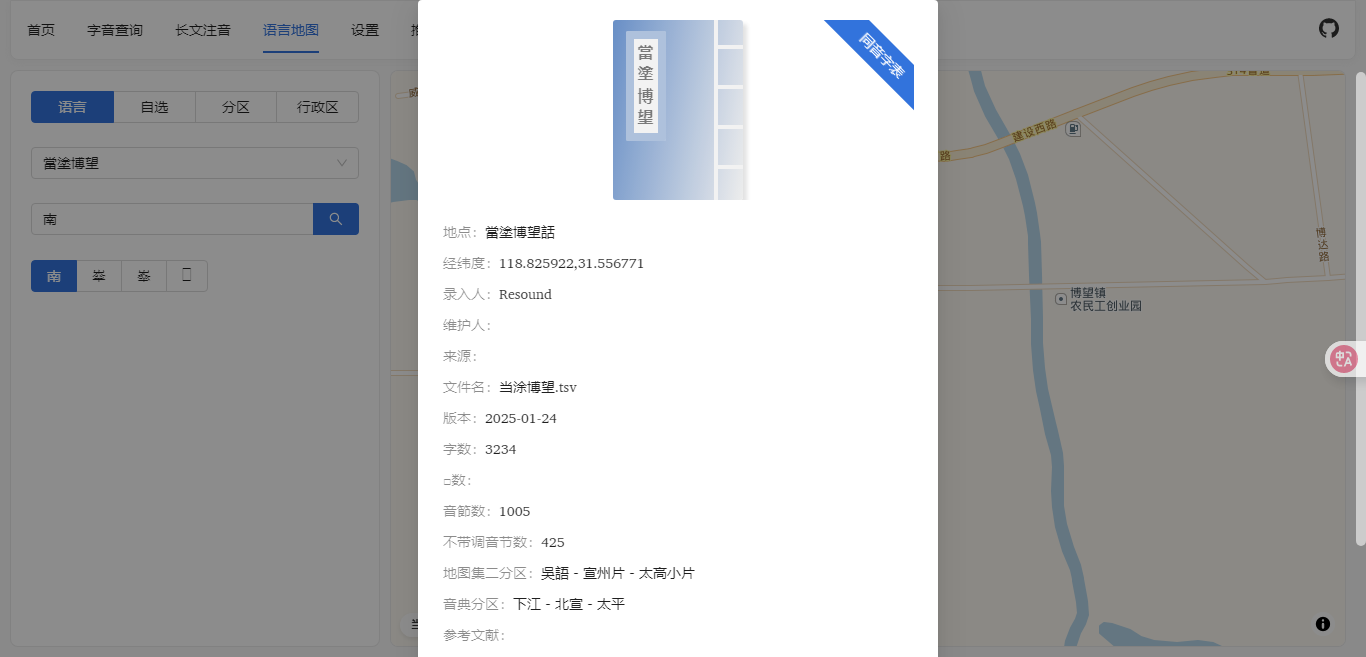Image resolution: width=1366 pixels, height=657 pixels.
Task: Switch to the 分区 segment
Action: click(236, 107)
